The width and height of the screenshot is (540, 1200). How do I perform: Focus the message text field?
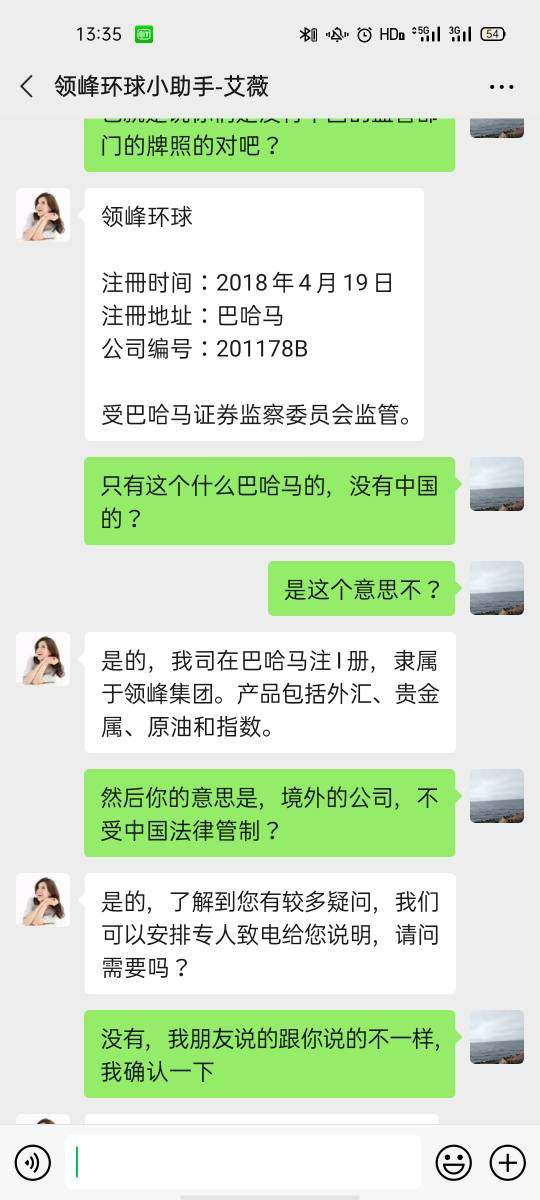(243, 1162)
